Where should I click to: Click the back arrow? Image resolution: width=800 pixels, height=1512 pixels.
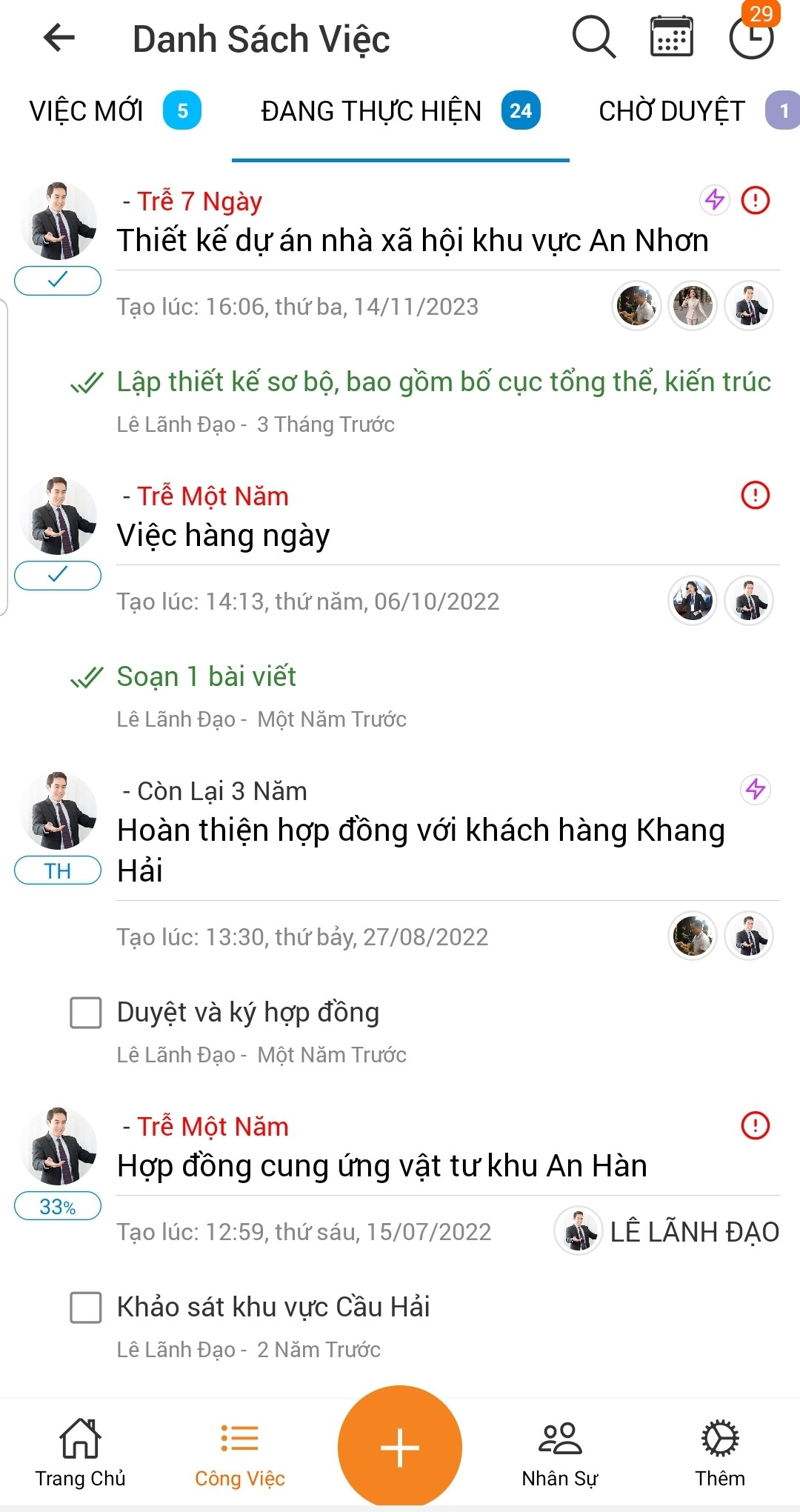point(59,39)
